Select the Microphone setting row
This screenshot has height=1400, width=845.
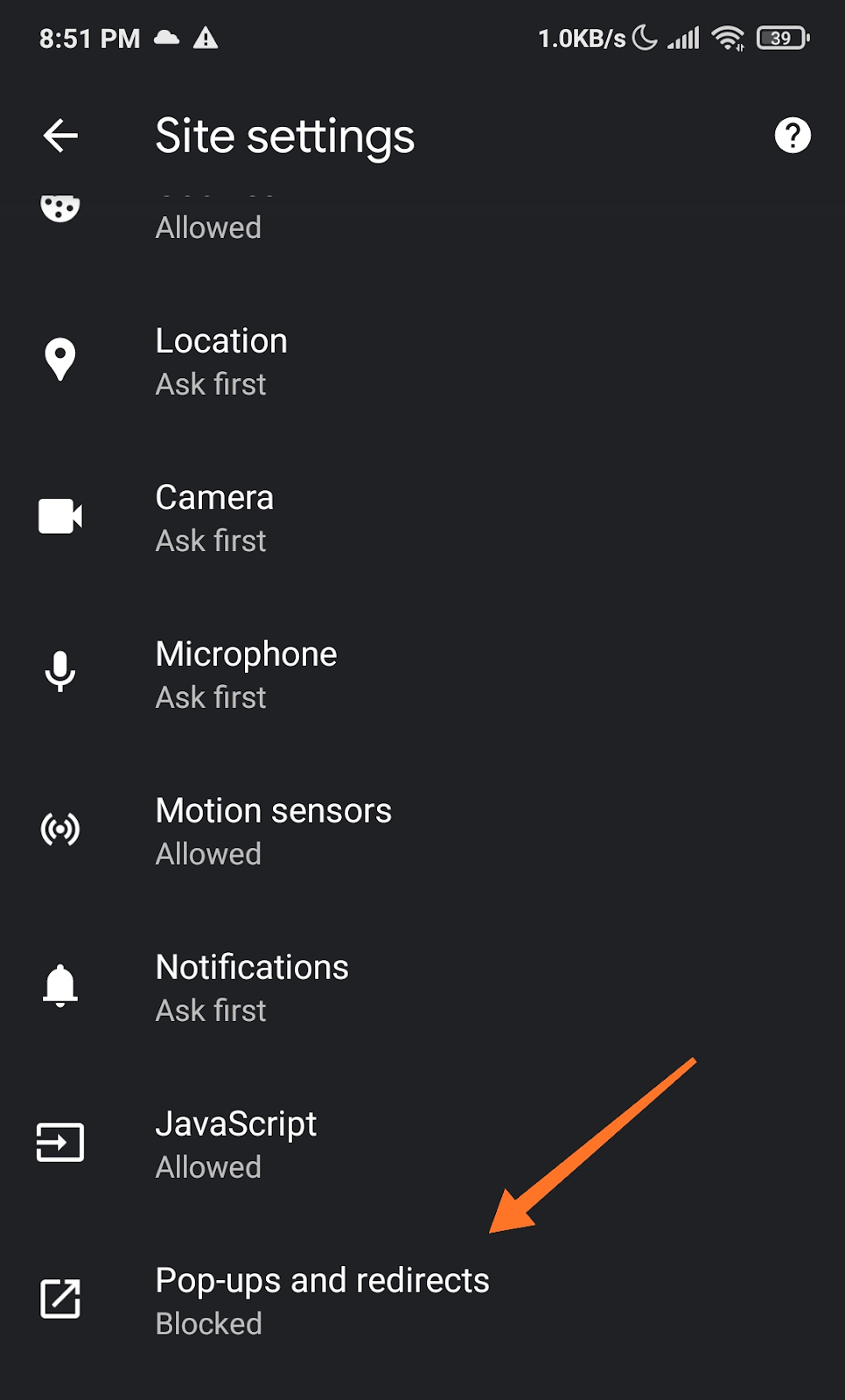[246, 675]
